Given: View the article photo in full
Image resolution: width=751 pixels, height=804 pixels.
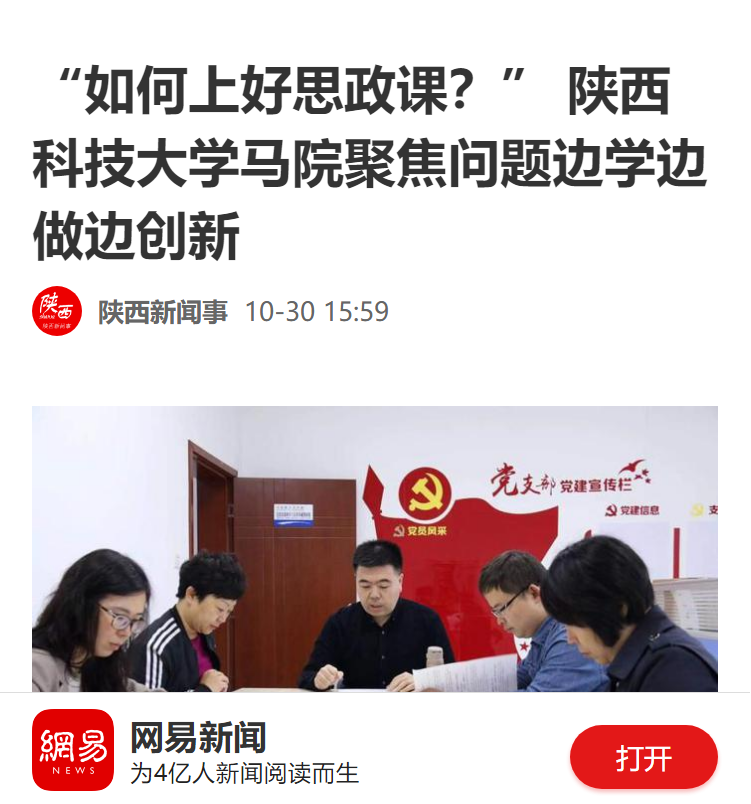Looking at the screenshot, I should coord(375,548).
